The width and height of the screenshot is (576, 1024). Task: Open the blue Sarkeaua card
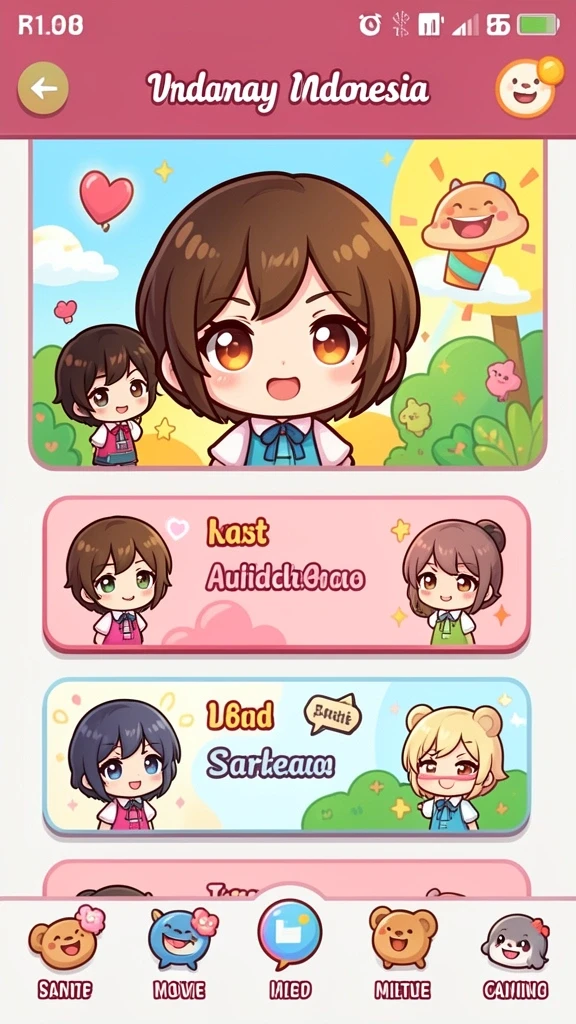pyautogui.click(x=287, y=756)
